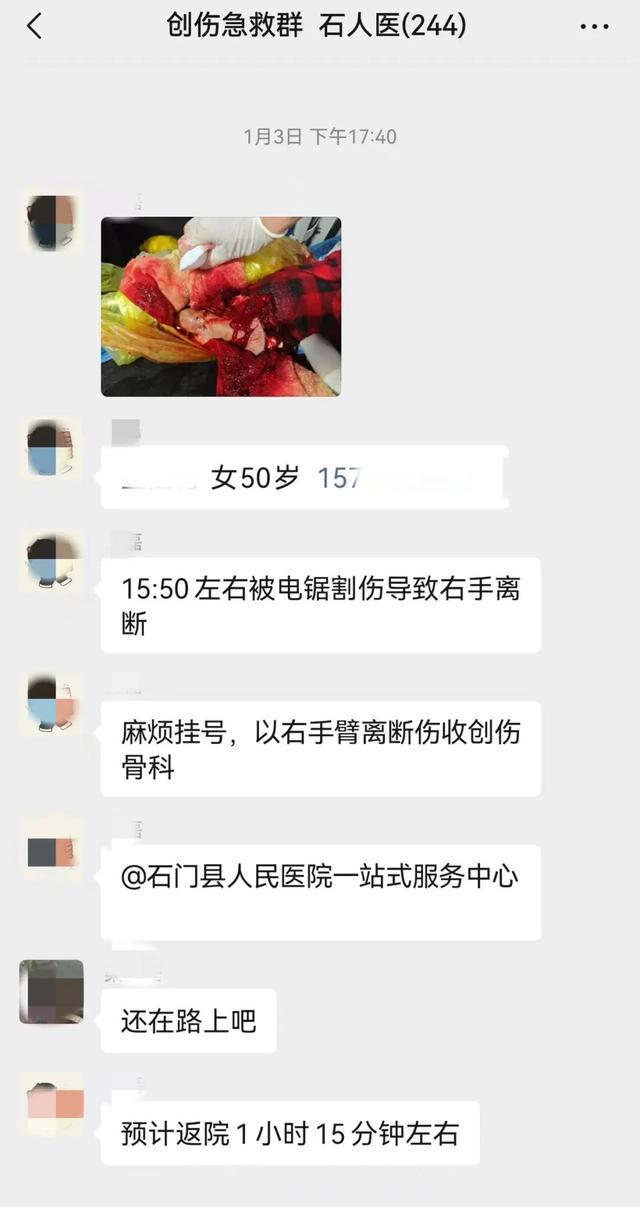The width and height of the screenshot is (640, 1207).
Task: Tap the avatar beside "预计返院1小时15分钟左右" message
Action: [52, 1104]
